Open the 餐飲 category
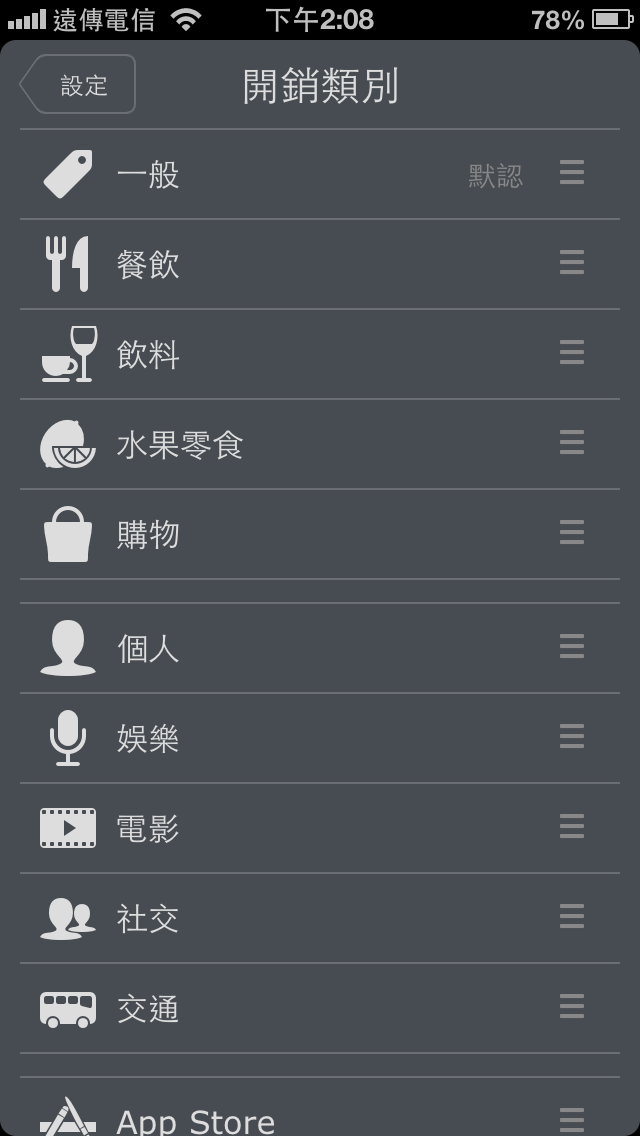 pyautogui.click(x=320, y=264)
